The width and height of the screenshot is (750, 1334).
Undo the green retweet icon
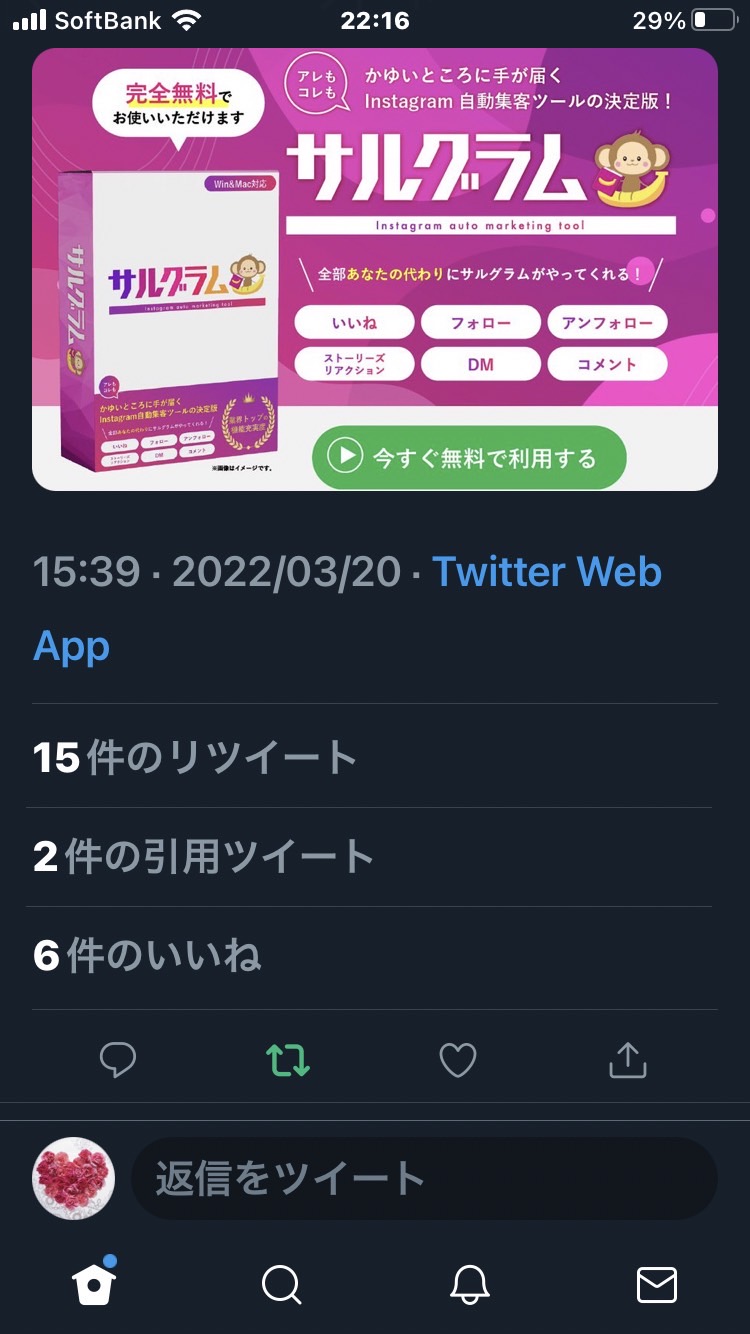[288, 1060]
